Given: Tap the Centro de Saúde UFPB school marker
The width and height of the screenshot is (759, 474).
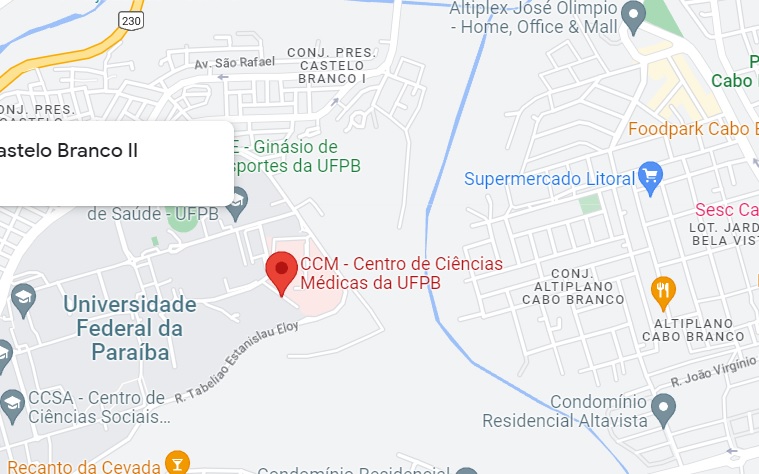Looking at the screenshot, I should (x=239, y=208).
